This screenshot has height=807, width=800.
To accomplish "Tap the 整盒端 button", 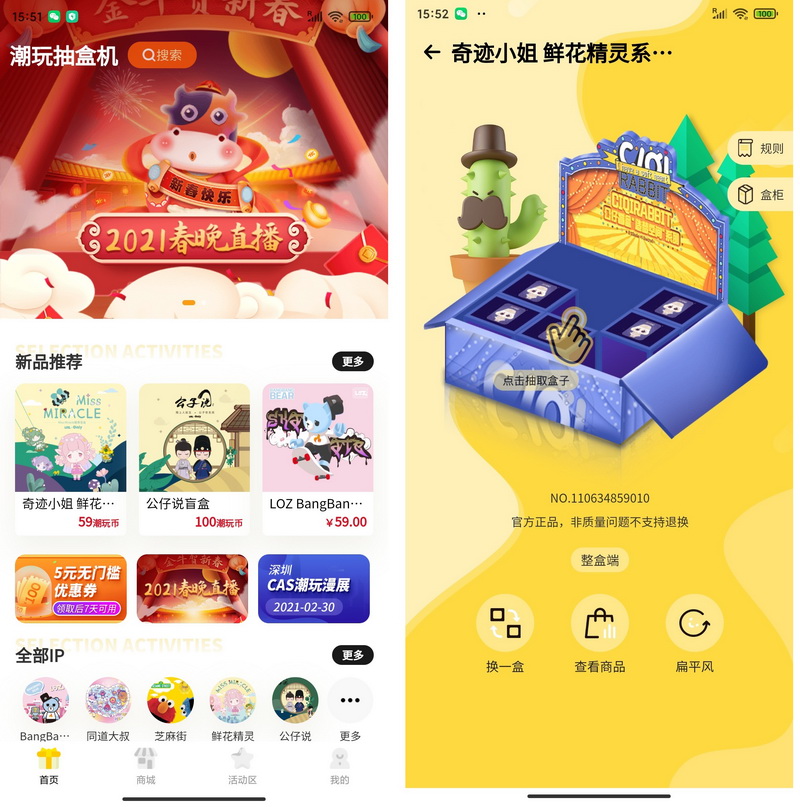I will point(599,560).
